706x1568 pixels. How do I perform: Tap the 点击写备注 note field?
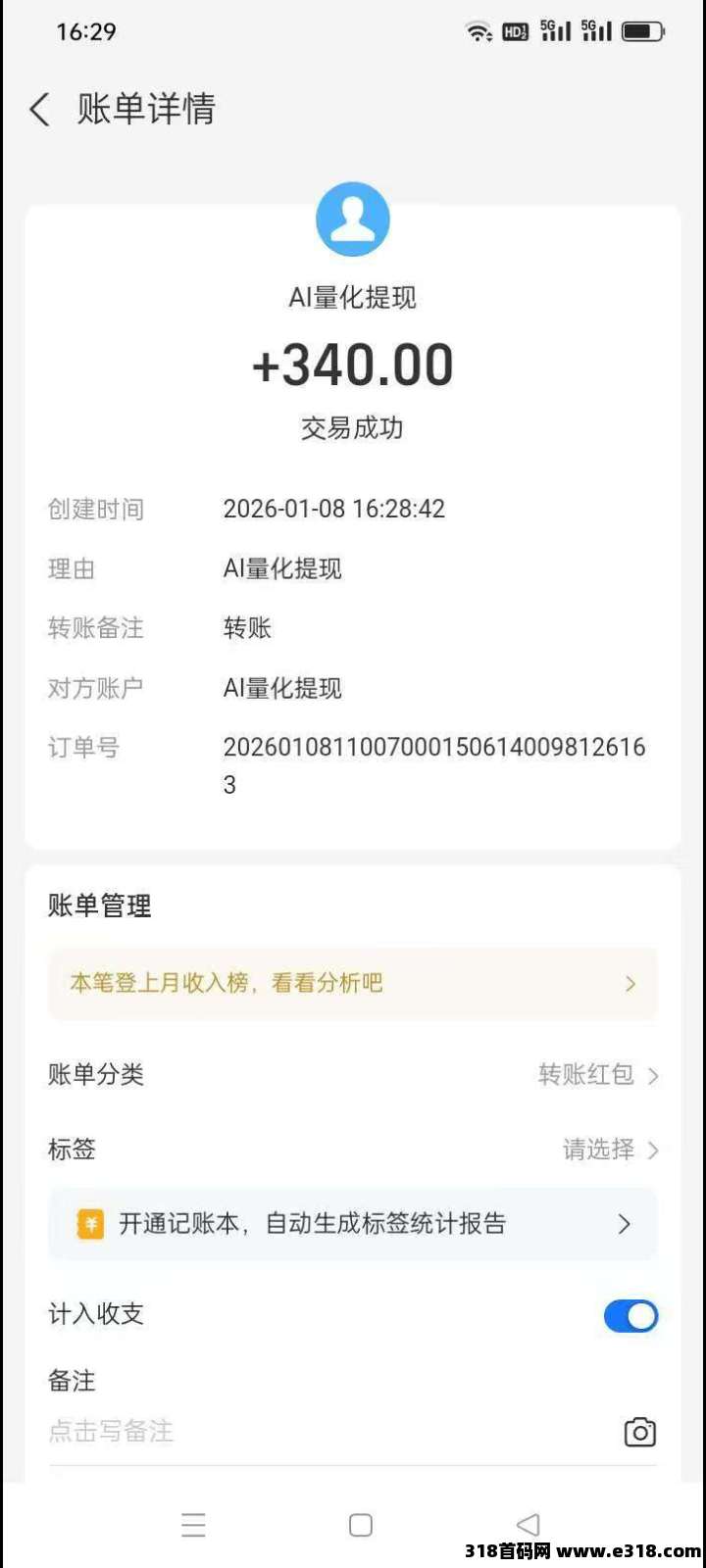[x=294, y=1432]
